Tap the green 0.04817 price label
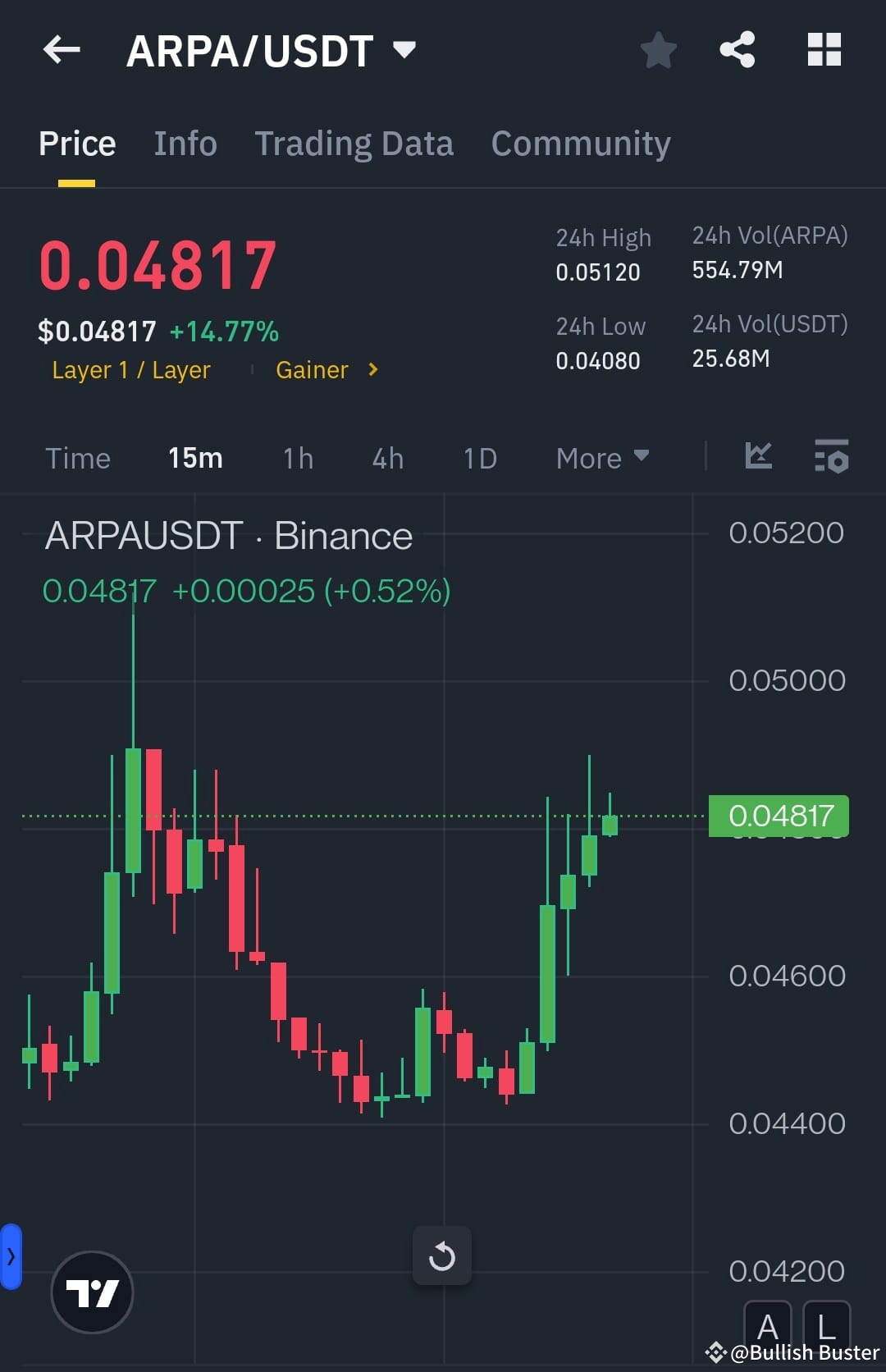Image resolution: width=886 pixels, height=1372 pixels. (x=778, y=816)
